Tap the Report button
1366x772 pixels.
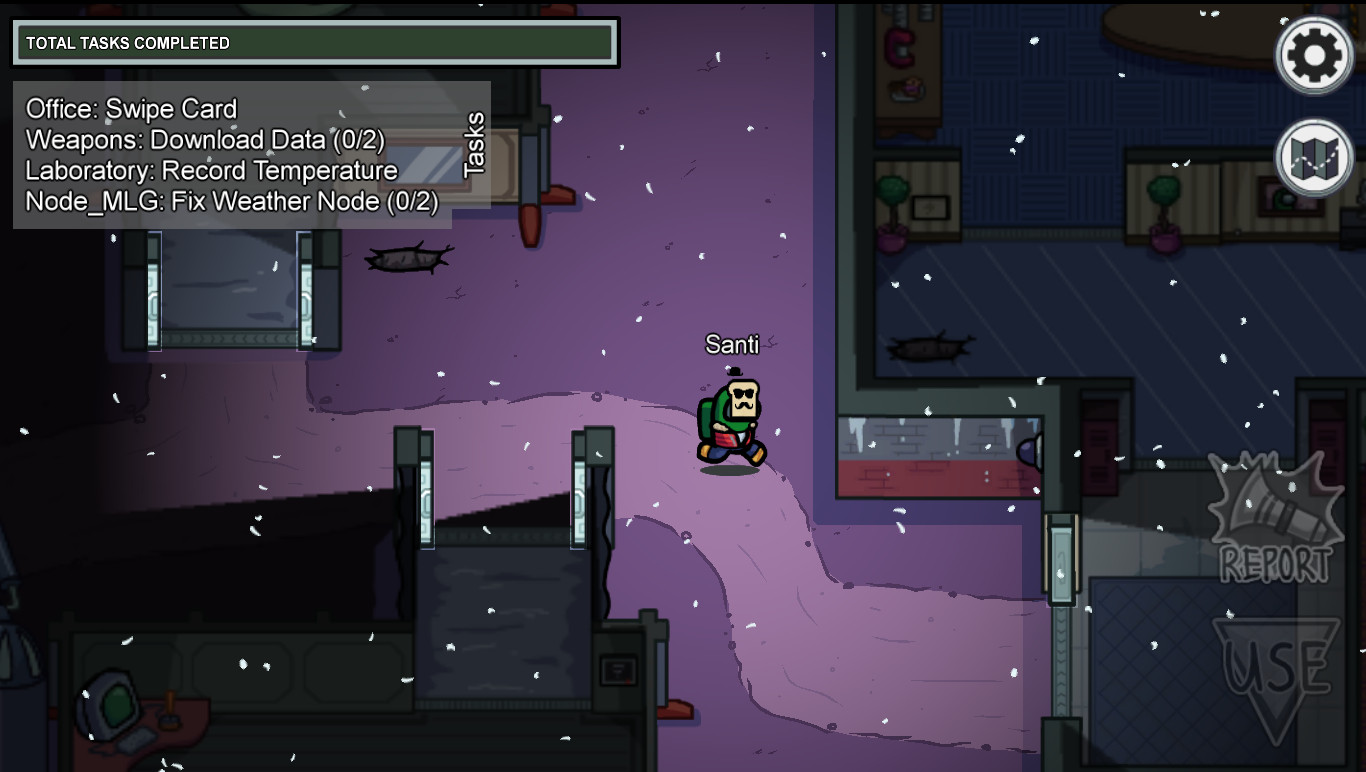[x=1275, y=520]
